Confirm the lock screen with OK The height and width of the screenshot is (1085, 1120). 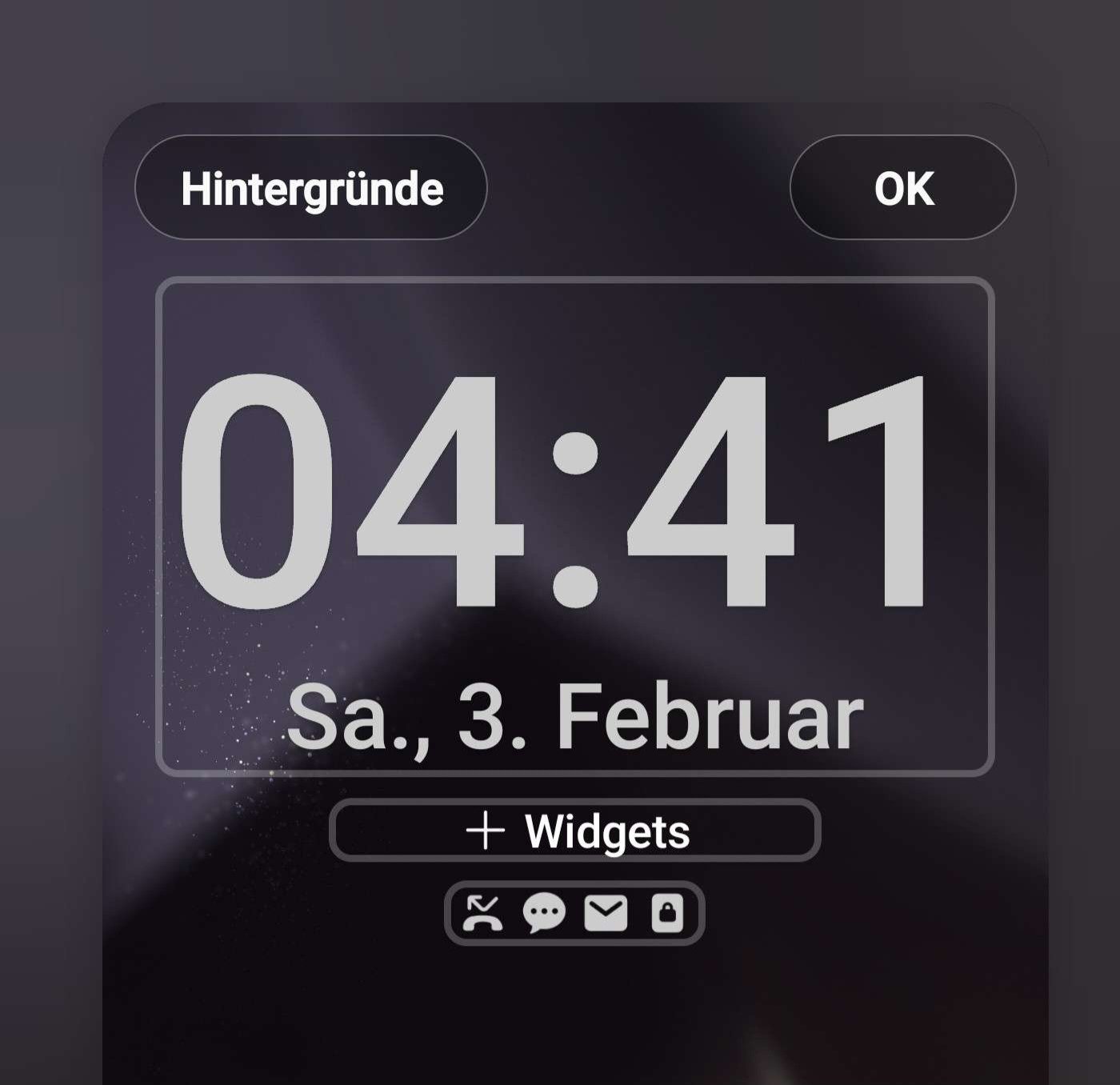[x=902, y=188]
